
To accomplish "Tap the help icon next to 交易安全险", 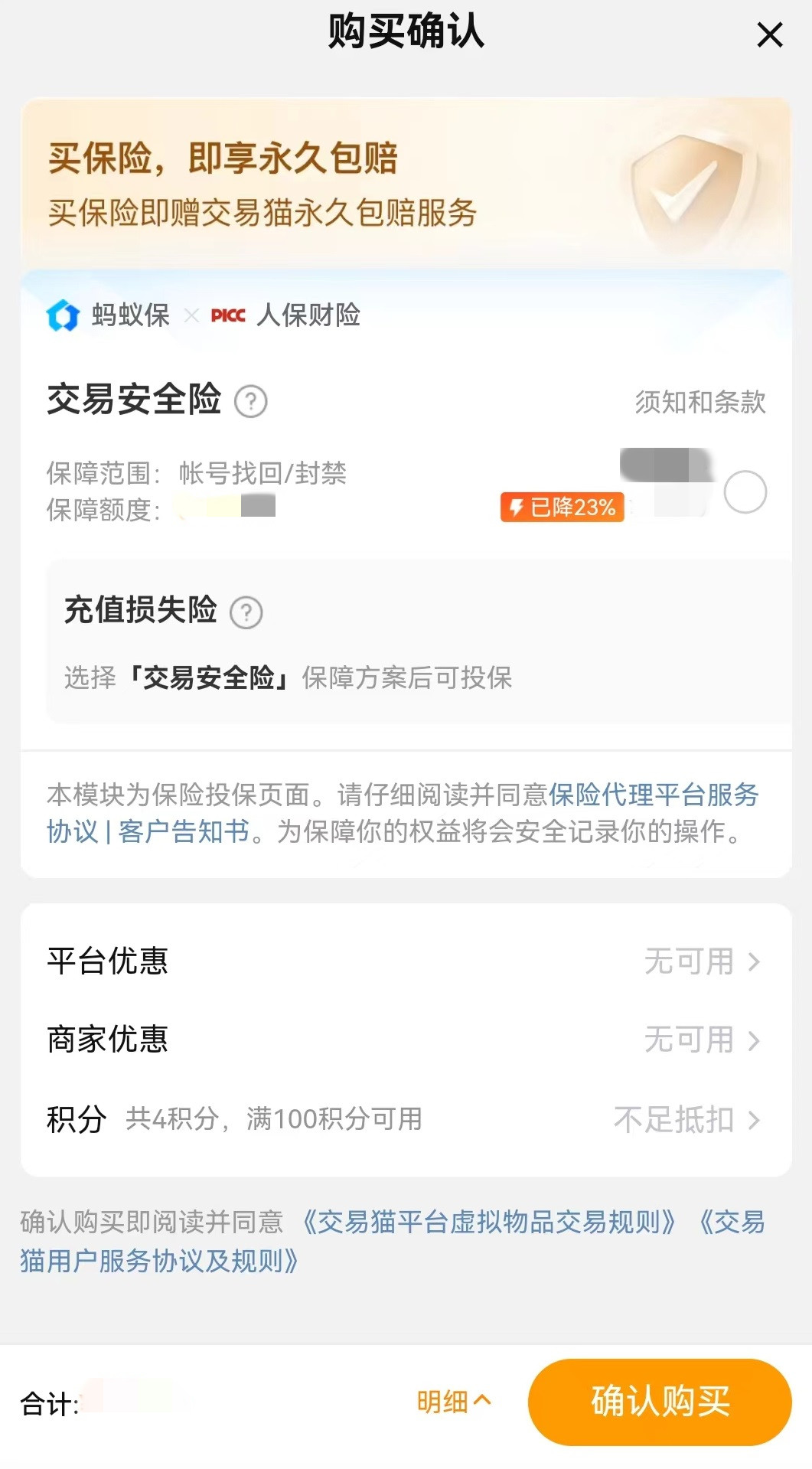I will [x=250, y=402].
